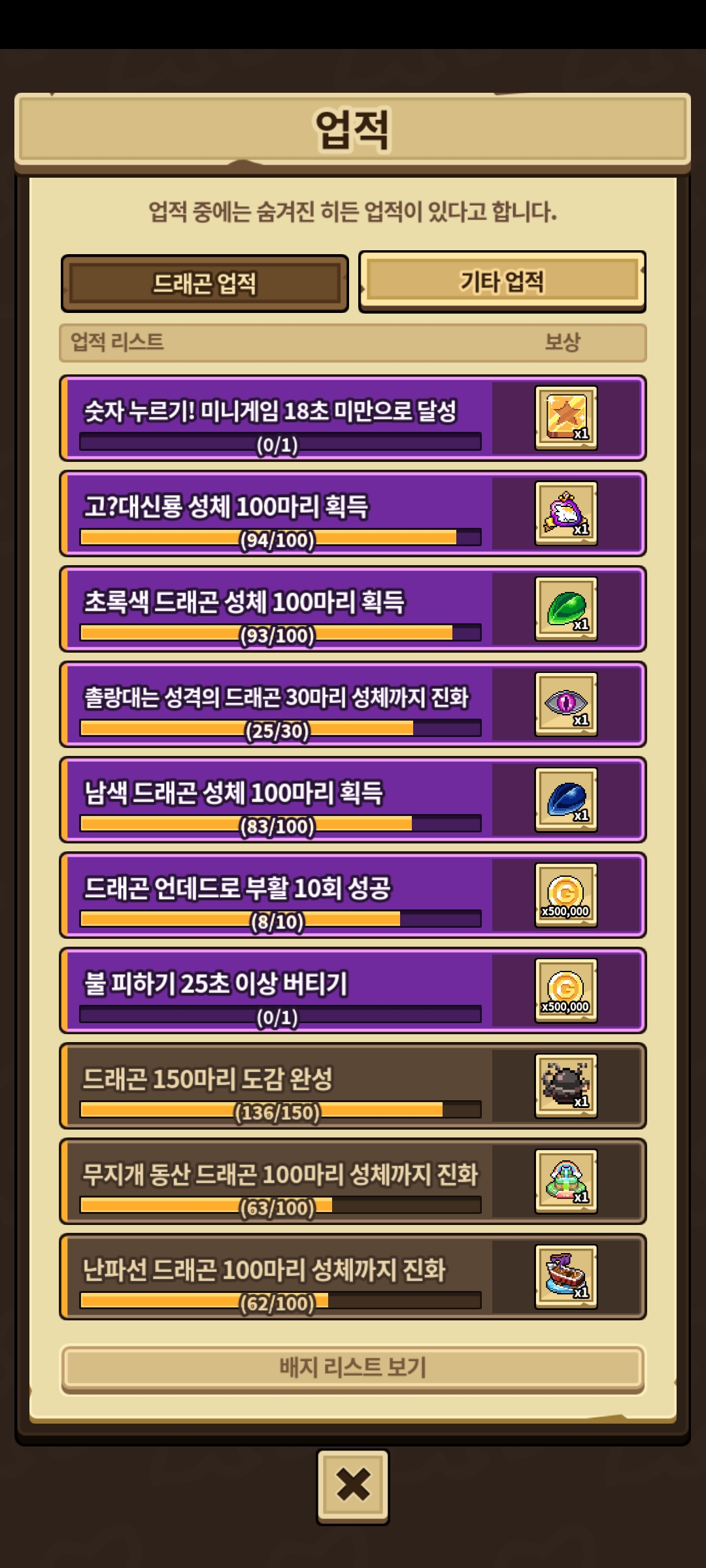Screen dimensions: 706x1568
Task: Tap the 무지개 동산 드래곤 reward icon
Action: [x=566, y=1181]
